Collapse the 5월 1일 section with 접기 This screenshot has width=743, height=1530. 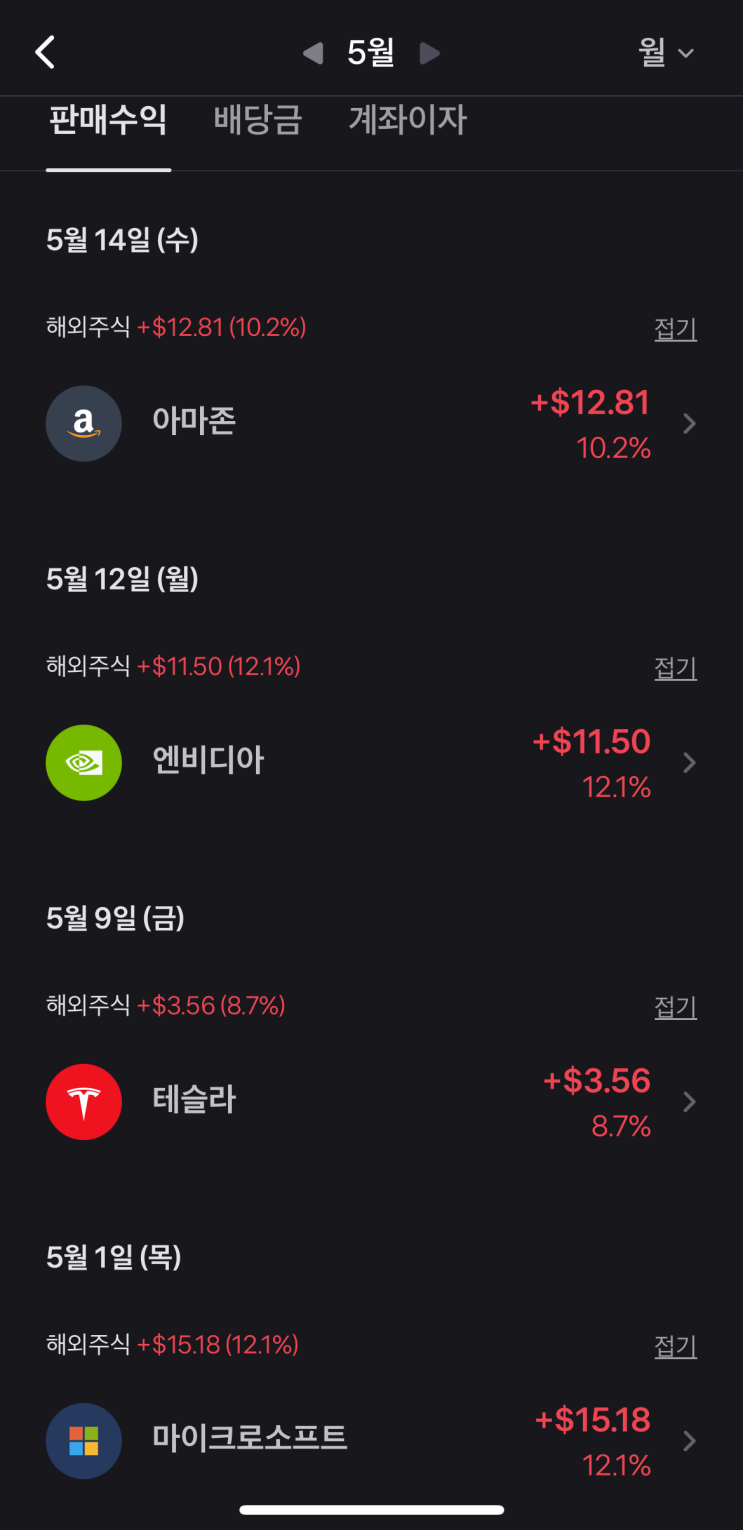click(675, 1346)
